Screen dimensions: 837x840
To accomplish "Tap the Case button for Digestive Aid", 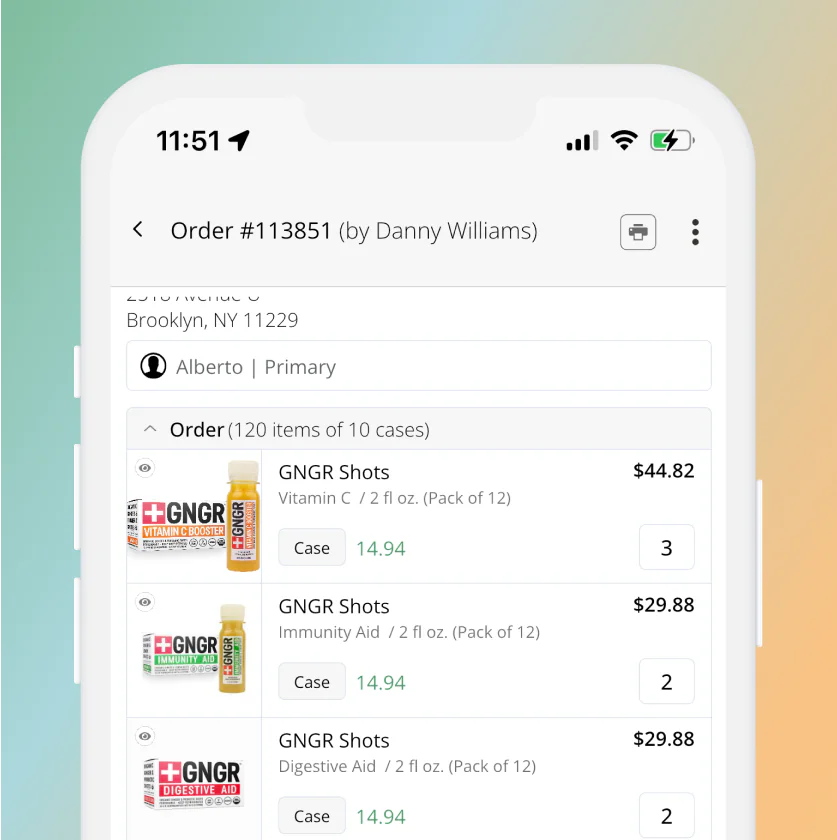I will [x=311, y=816].
